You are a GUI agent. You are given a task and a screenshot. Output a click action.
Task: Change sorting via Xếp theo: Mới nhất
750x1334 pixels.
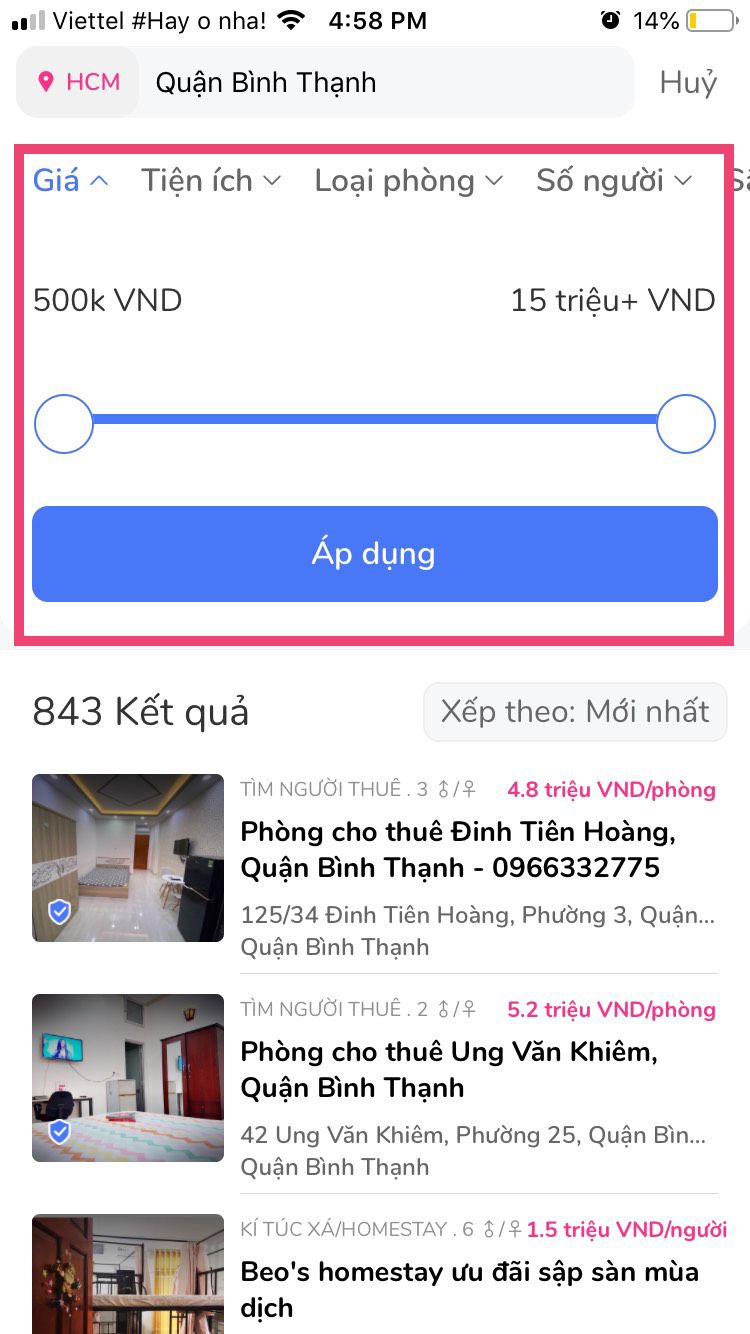click(575, 712)
